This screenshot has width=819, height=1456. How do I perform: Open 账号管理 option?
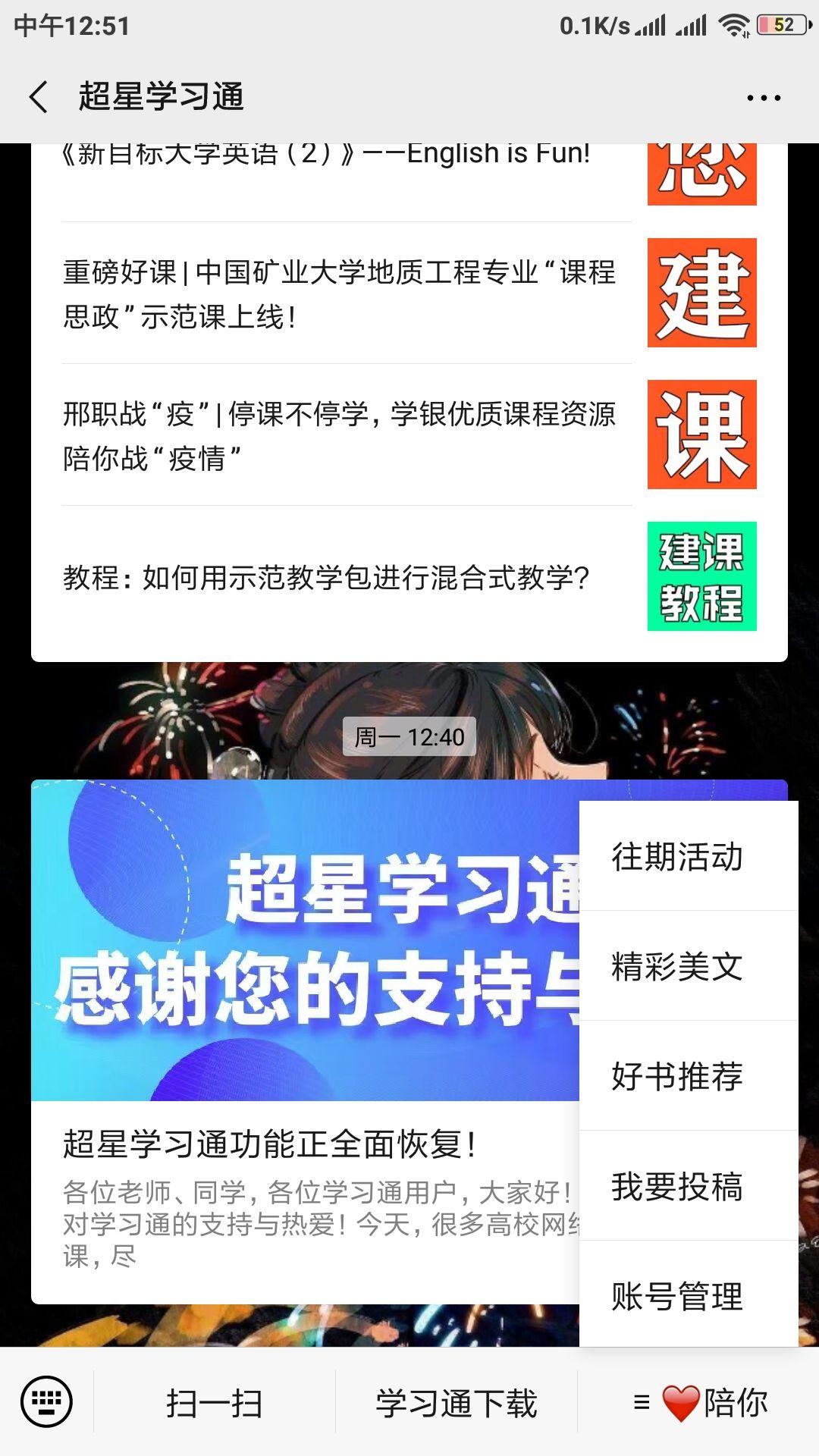click(676, 1297)
